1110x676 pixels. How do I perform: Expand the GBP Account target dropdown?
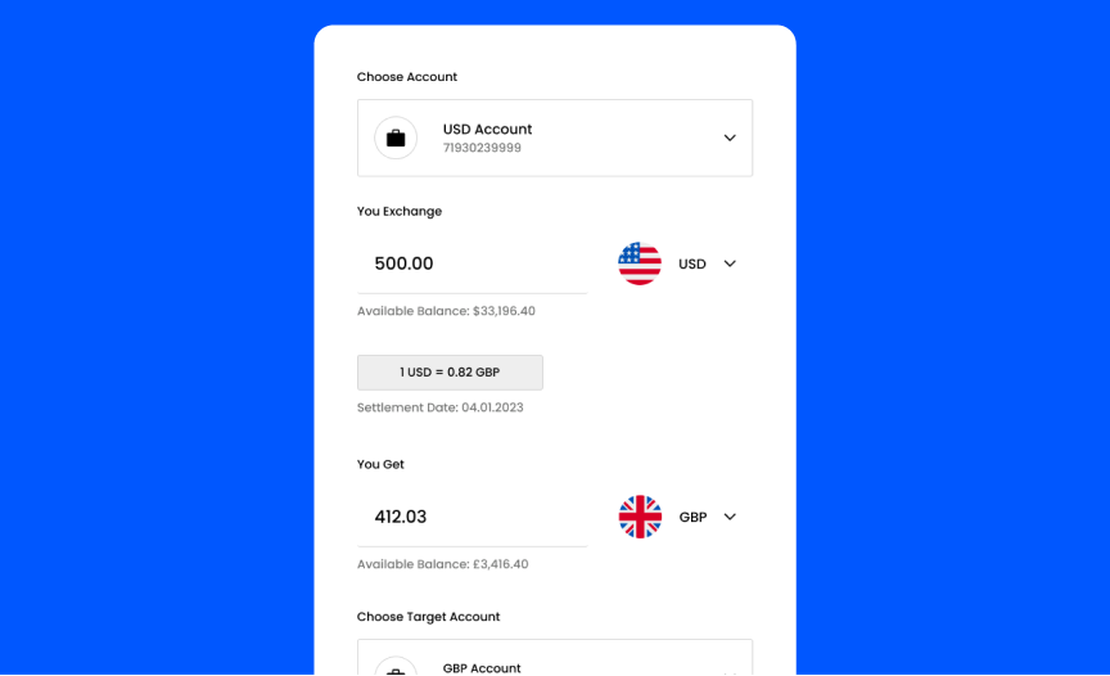729,671
